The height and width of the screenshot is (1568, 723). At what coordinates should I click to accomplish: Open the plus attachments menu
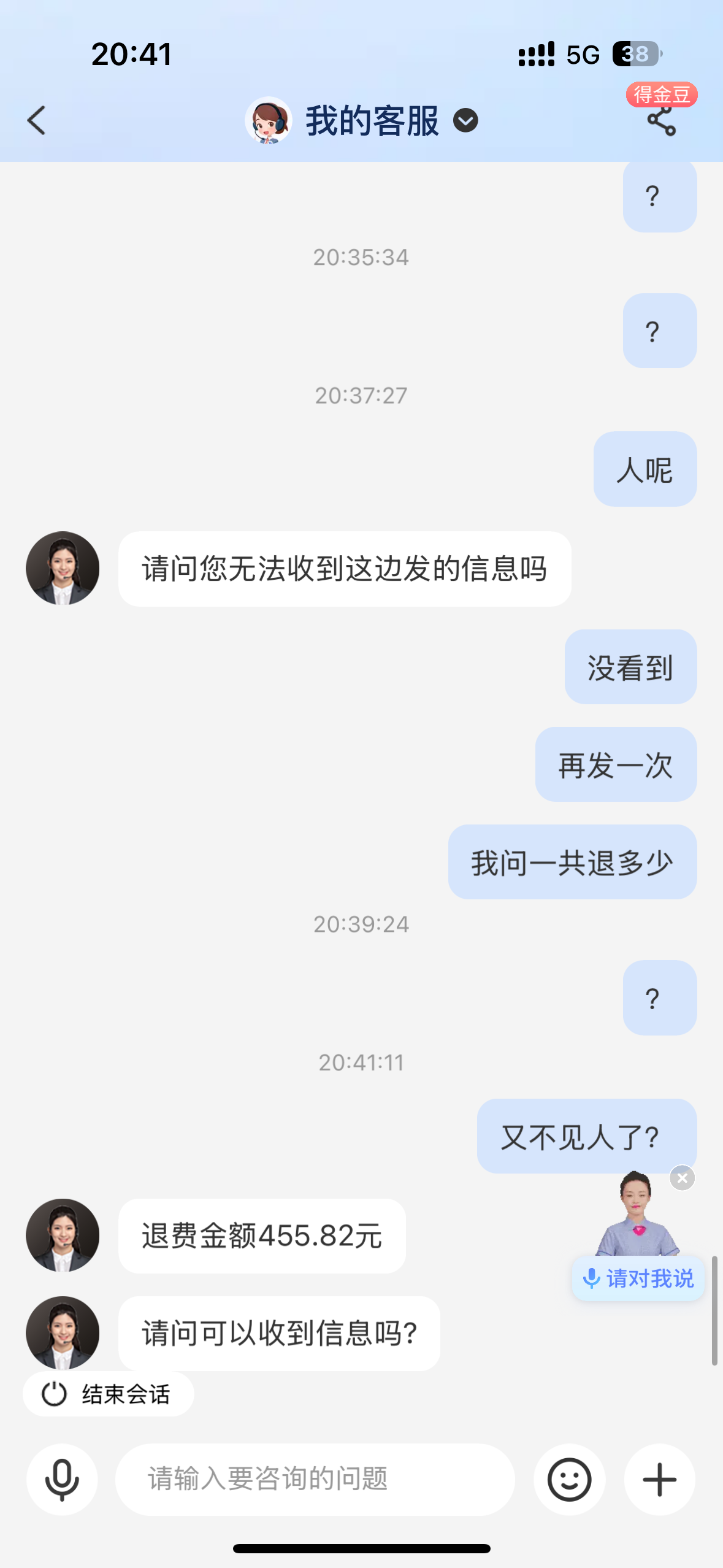pyautogui.click(x=660, y=1480)
